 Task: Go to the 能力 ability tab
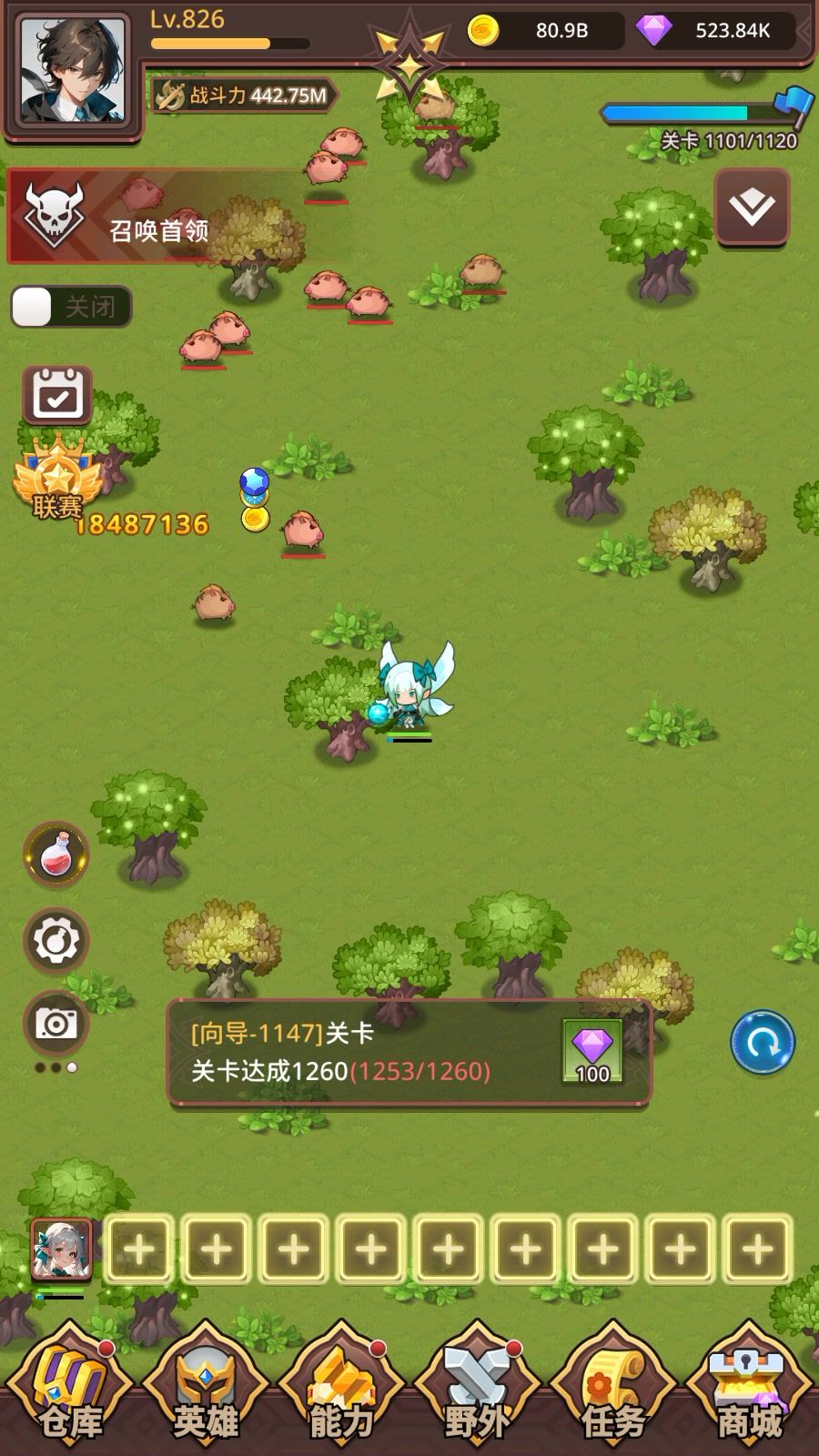pos(342,1390)
